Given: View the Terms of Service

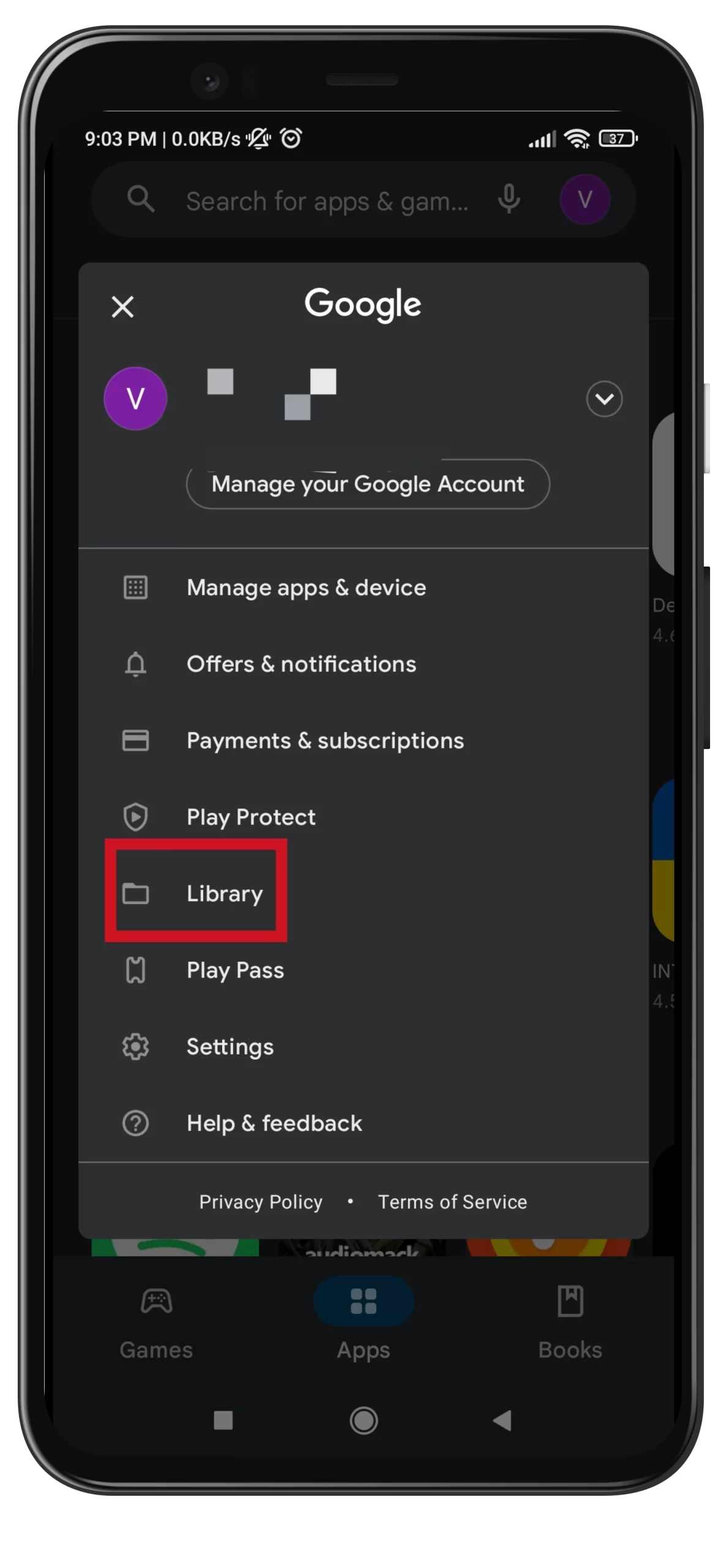Looking at the screenshot, I should 452,1202.
